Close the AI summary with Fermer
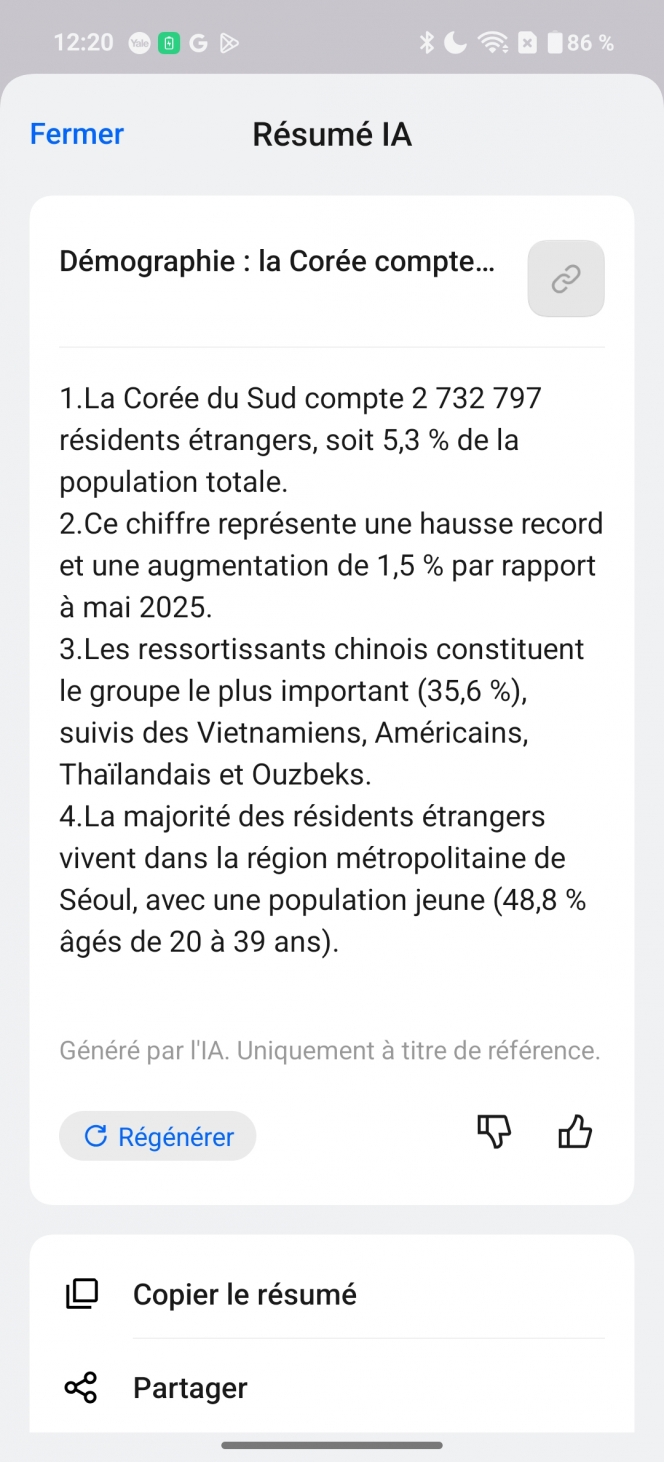Viewport: 664px width, 1462px height. pos(77,134)
